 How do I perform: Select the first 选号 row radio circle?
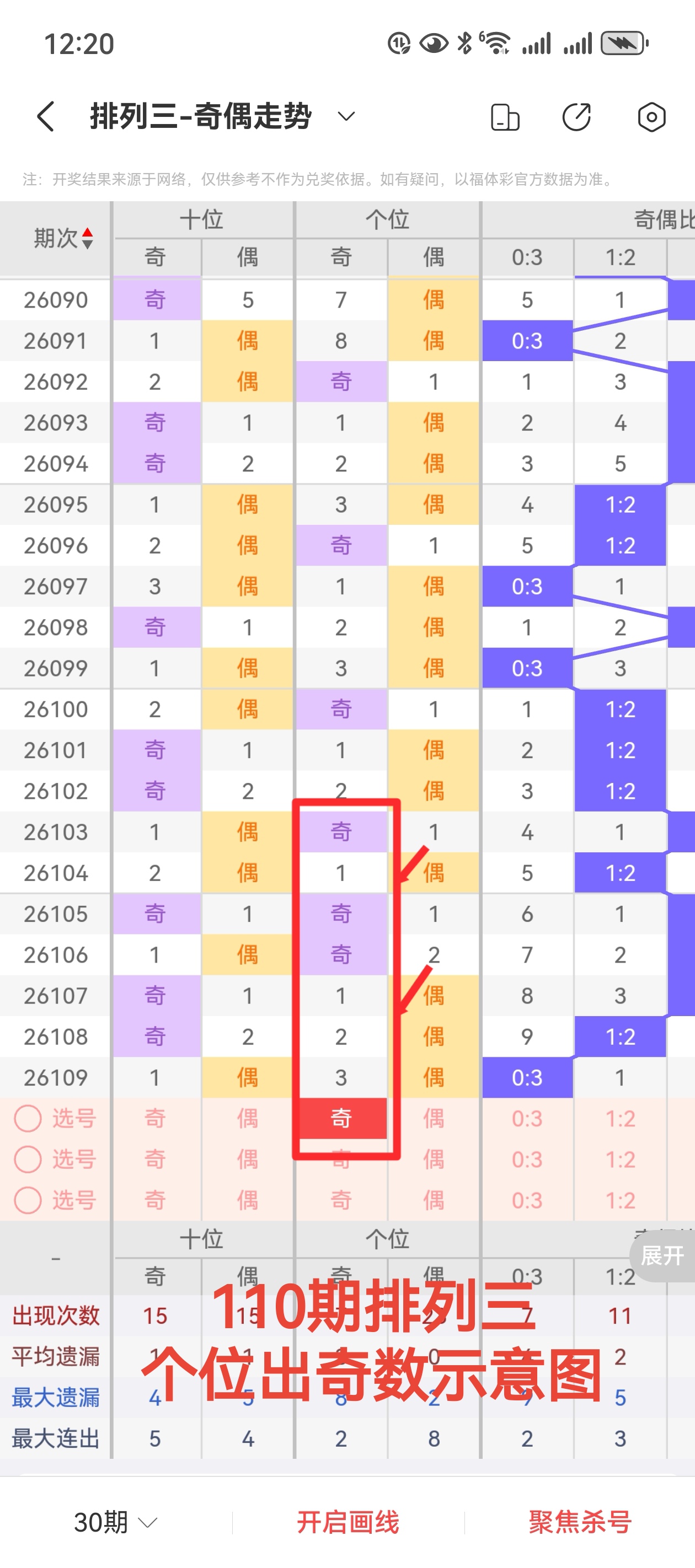pyautogui.click(x=28, y=1118)
